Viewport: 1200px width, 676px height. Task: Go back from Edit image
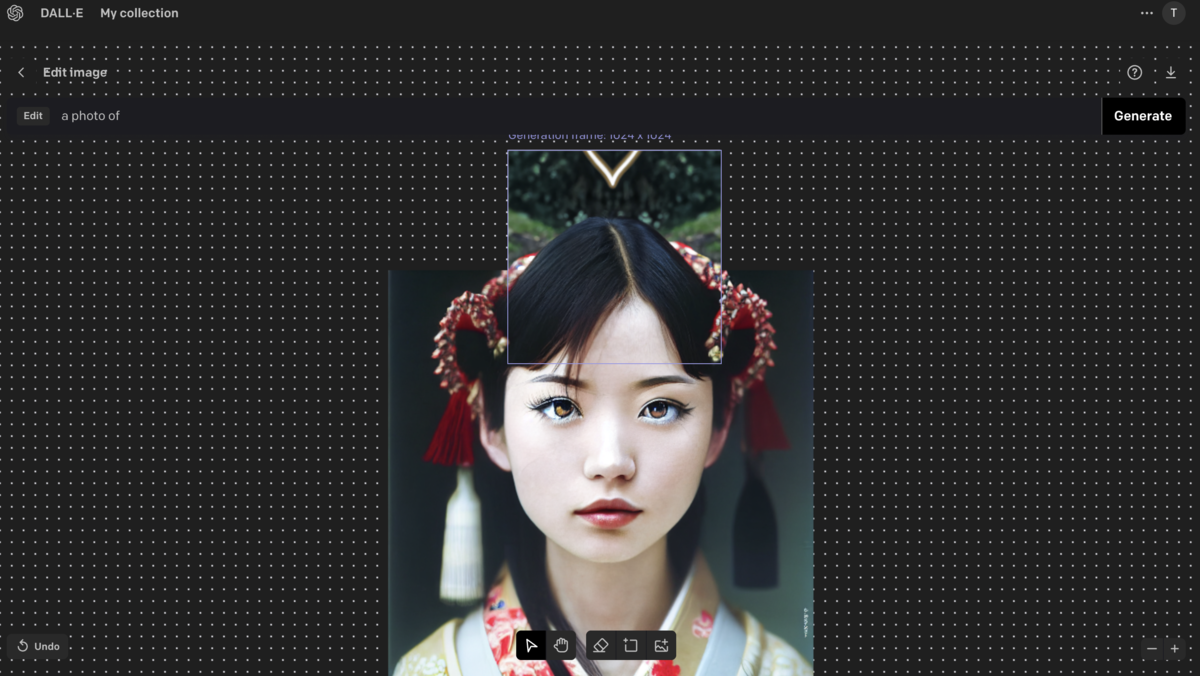pos(21,73)
